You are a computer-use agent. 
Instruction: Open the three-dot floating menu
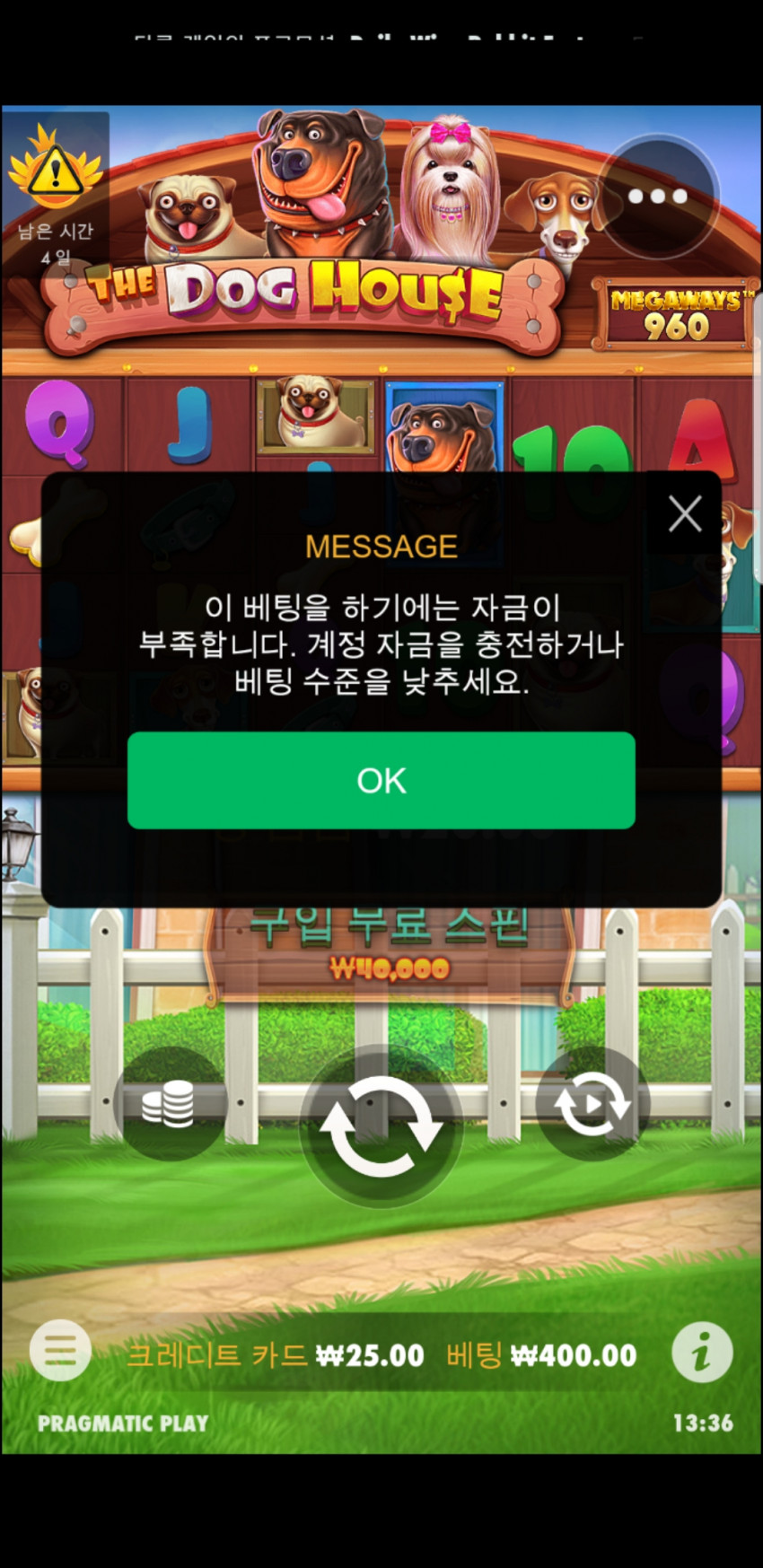click(x=658, y=197)
